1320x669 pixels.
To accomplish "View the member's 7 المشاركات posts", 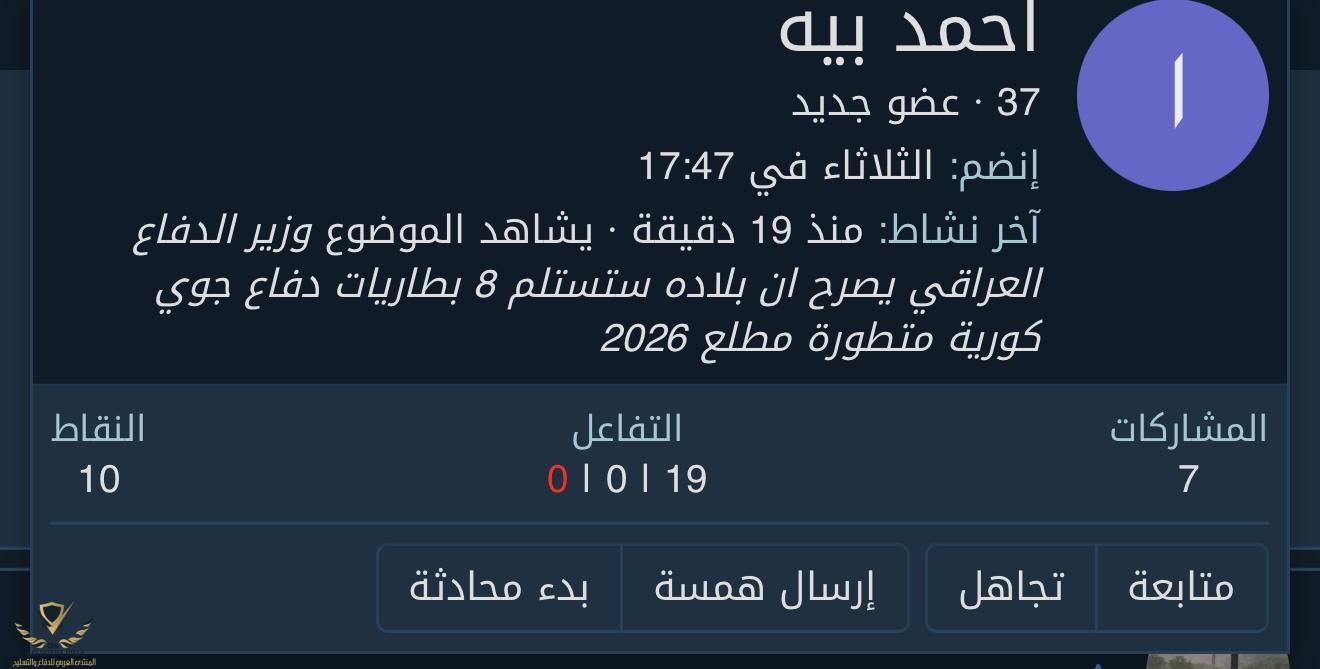I will point(1188,479).
